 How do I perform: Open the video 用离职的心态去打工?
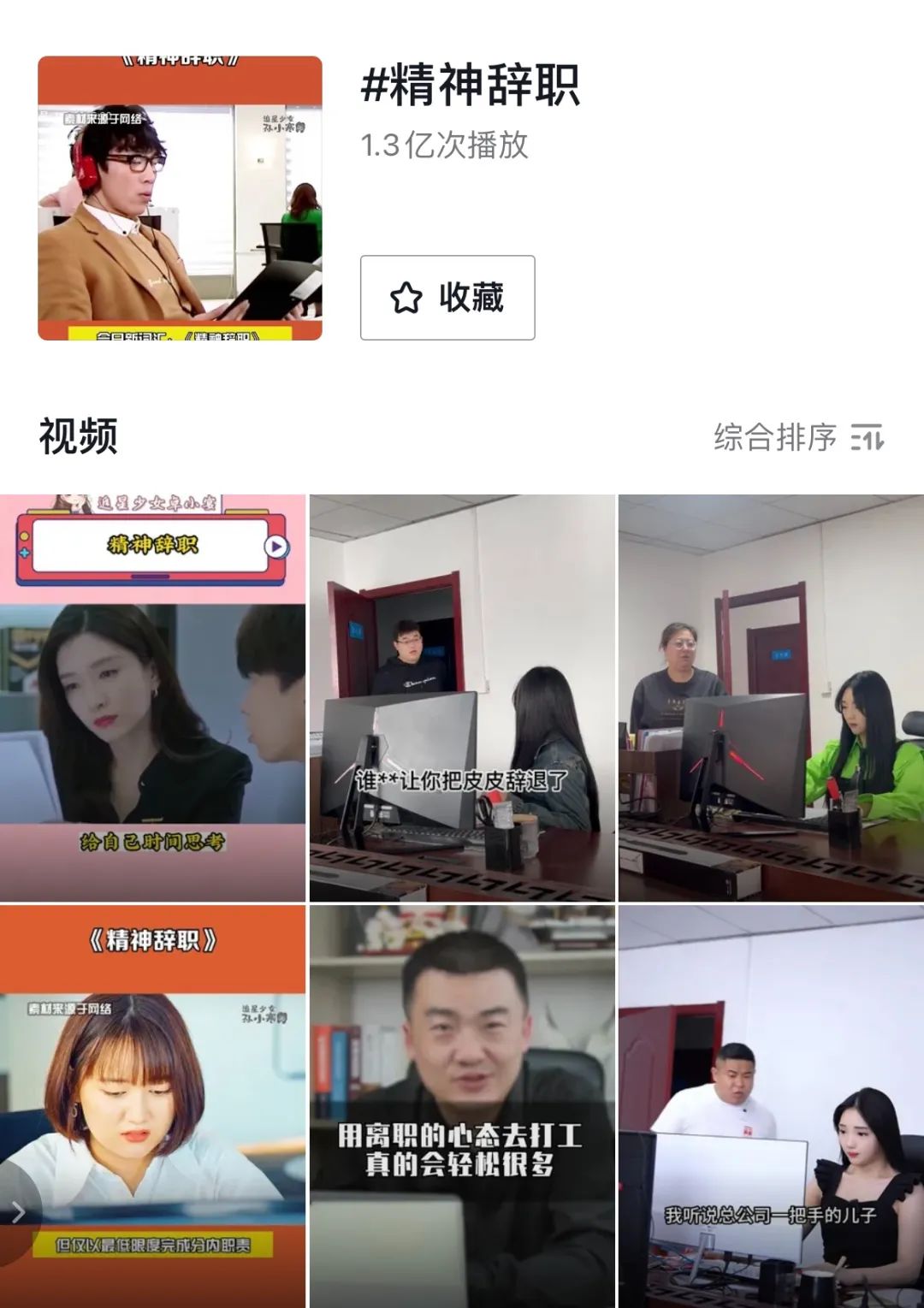click(x=462, y=1105)
